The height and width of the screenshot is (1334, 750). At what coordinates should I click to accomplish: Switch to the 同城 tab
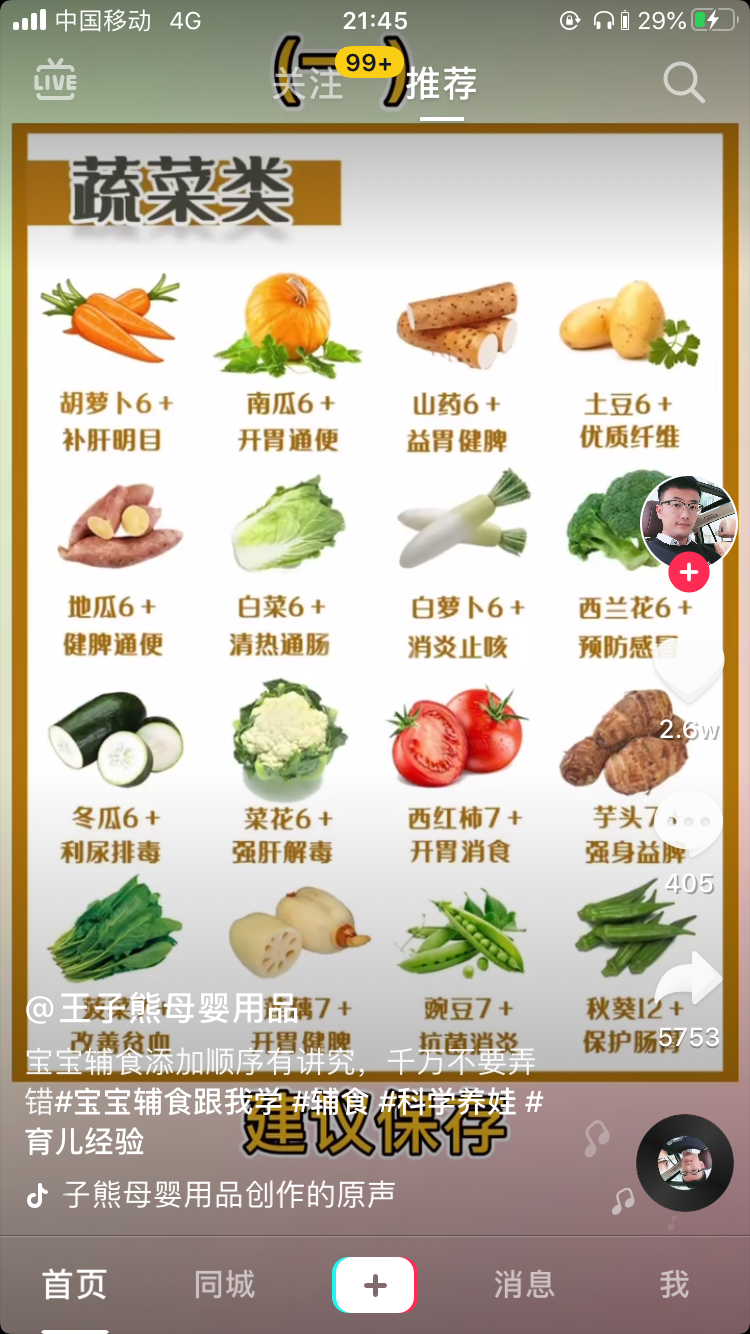[x=224, y=1285]
